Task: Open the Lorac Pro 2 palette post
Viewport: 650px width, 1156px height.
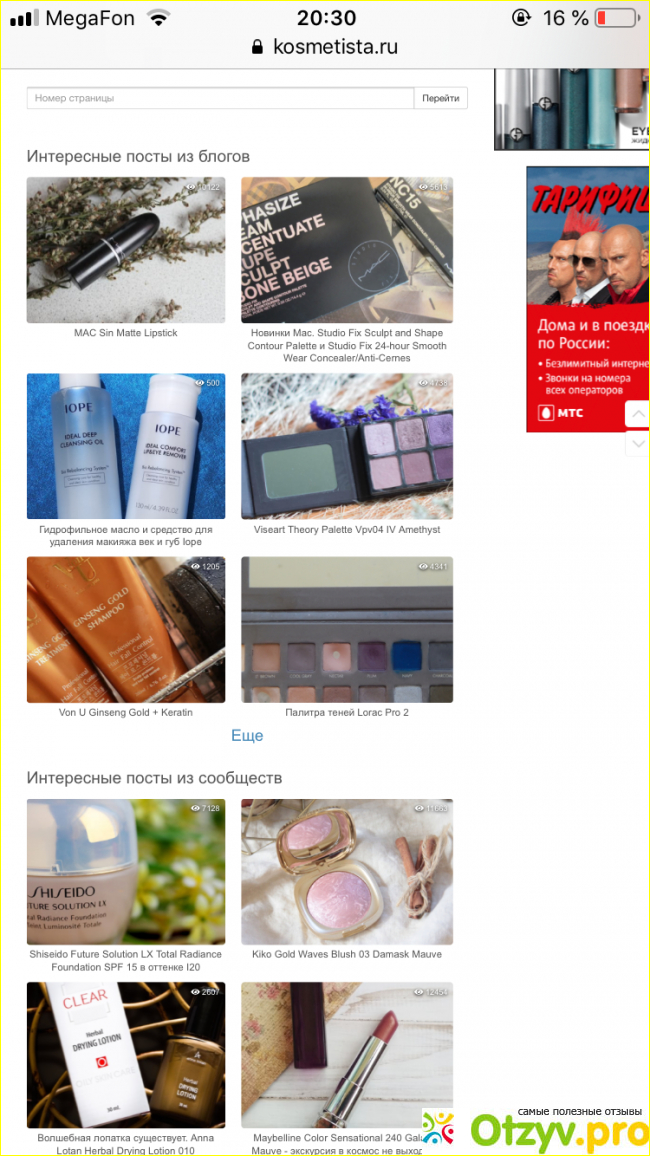Action: (347, 629)
